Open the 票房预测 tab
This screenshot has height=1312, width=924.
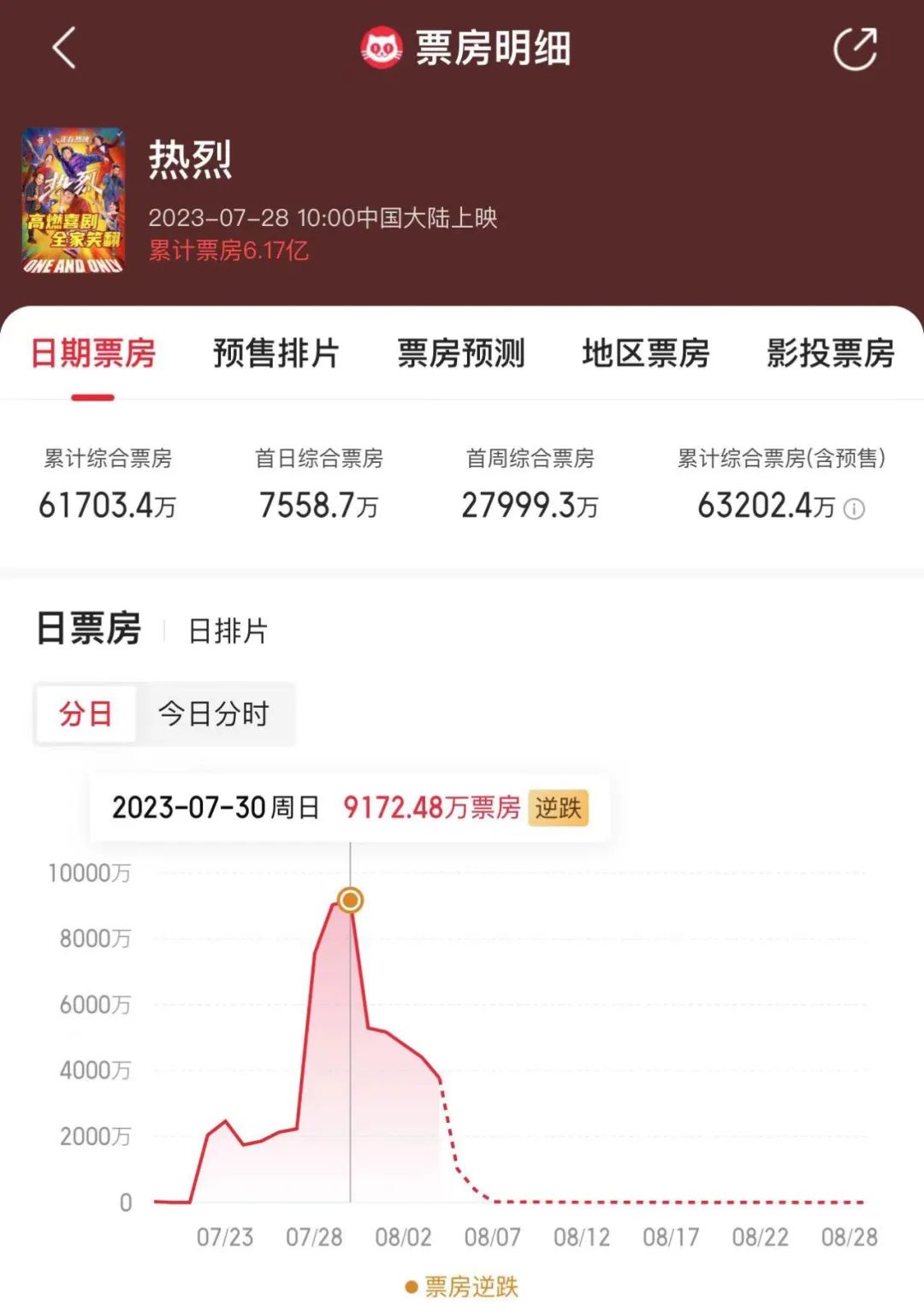click(x=461, y=353)
